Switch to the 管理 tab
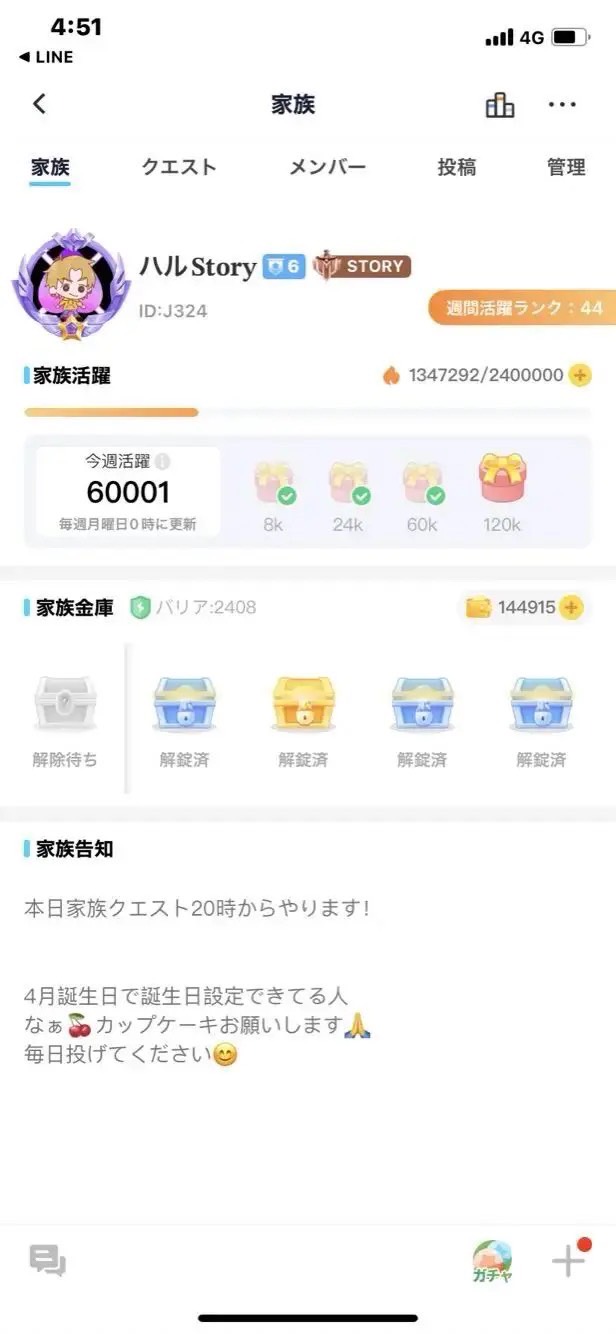The width and height of the screenshot is (616, 1334). point(566,168)
